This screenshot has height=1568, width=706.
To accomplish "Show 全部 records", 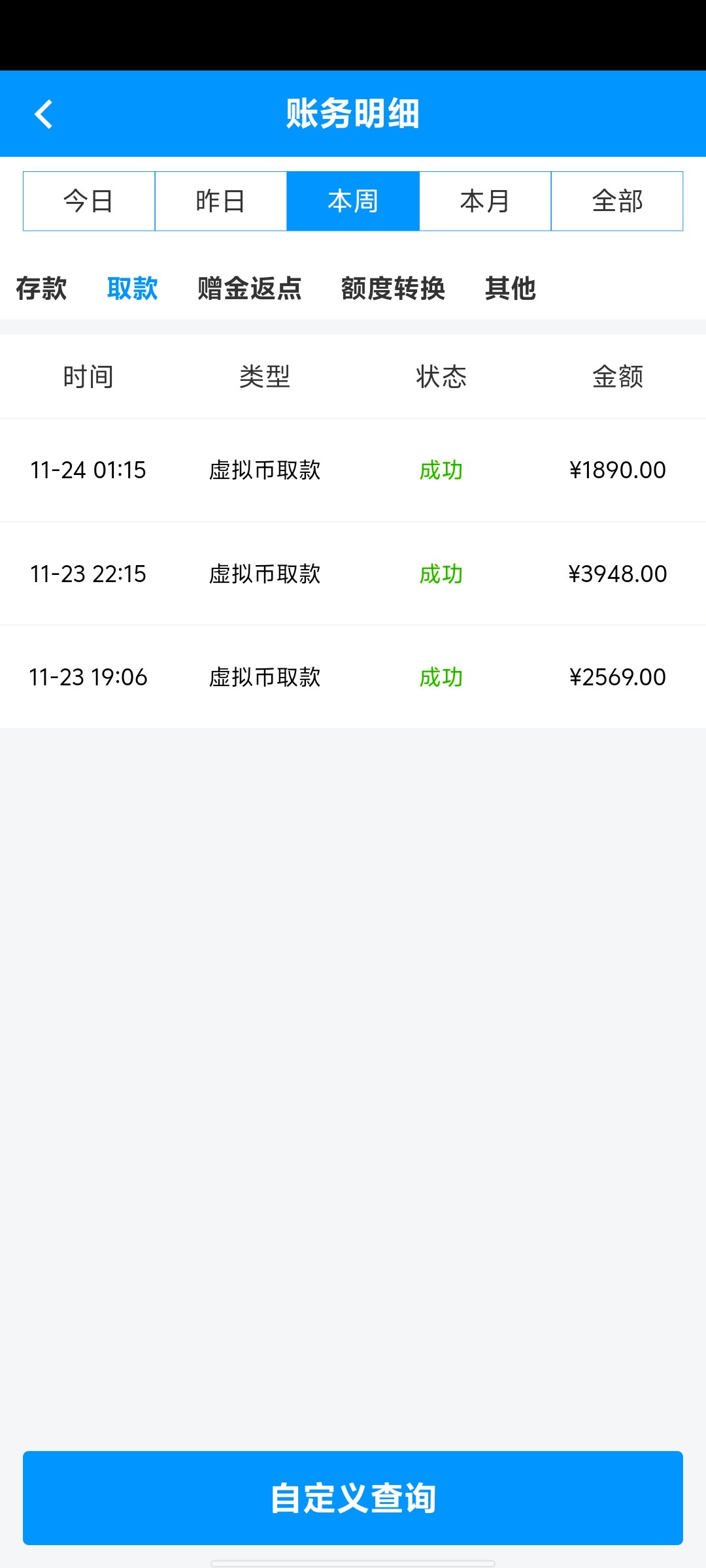I will point(617,201).
